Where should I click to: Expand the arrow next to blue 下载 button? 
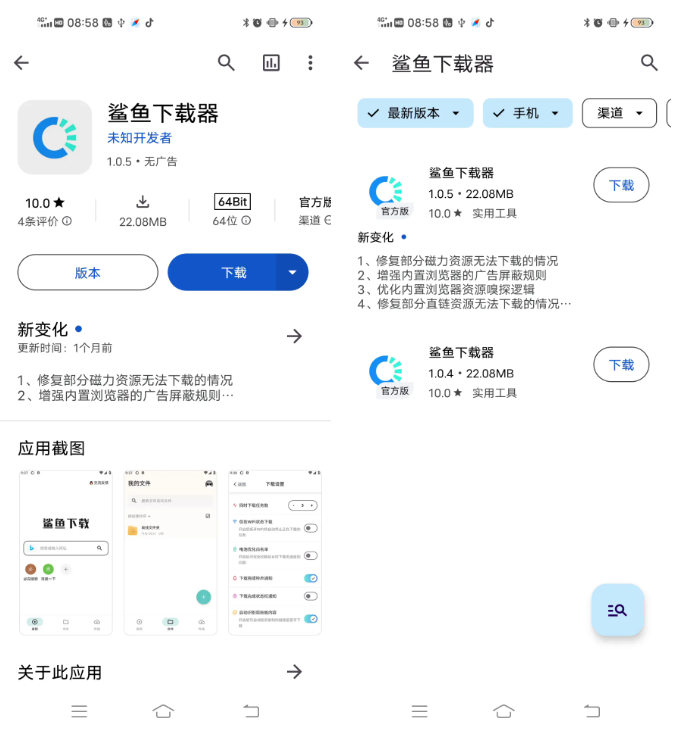point(293,272)
